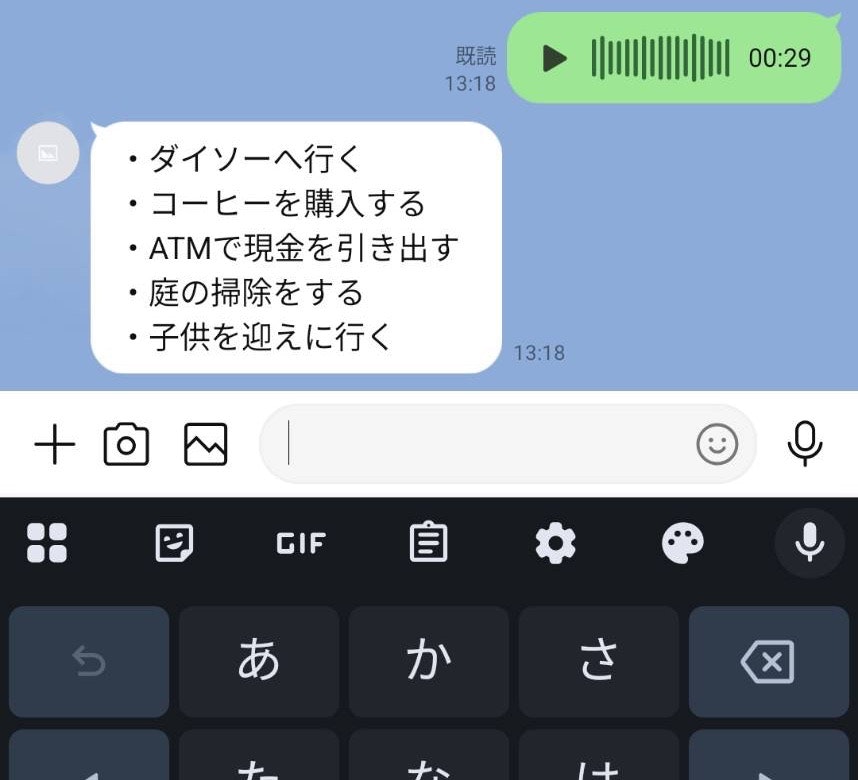Tap the keyboard undo arrow key
The height and width of the screenshot is (780, 858).
click(89, 661)
